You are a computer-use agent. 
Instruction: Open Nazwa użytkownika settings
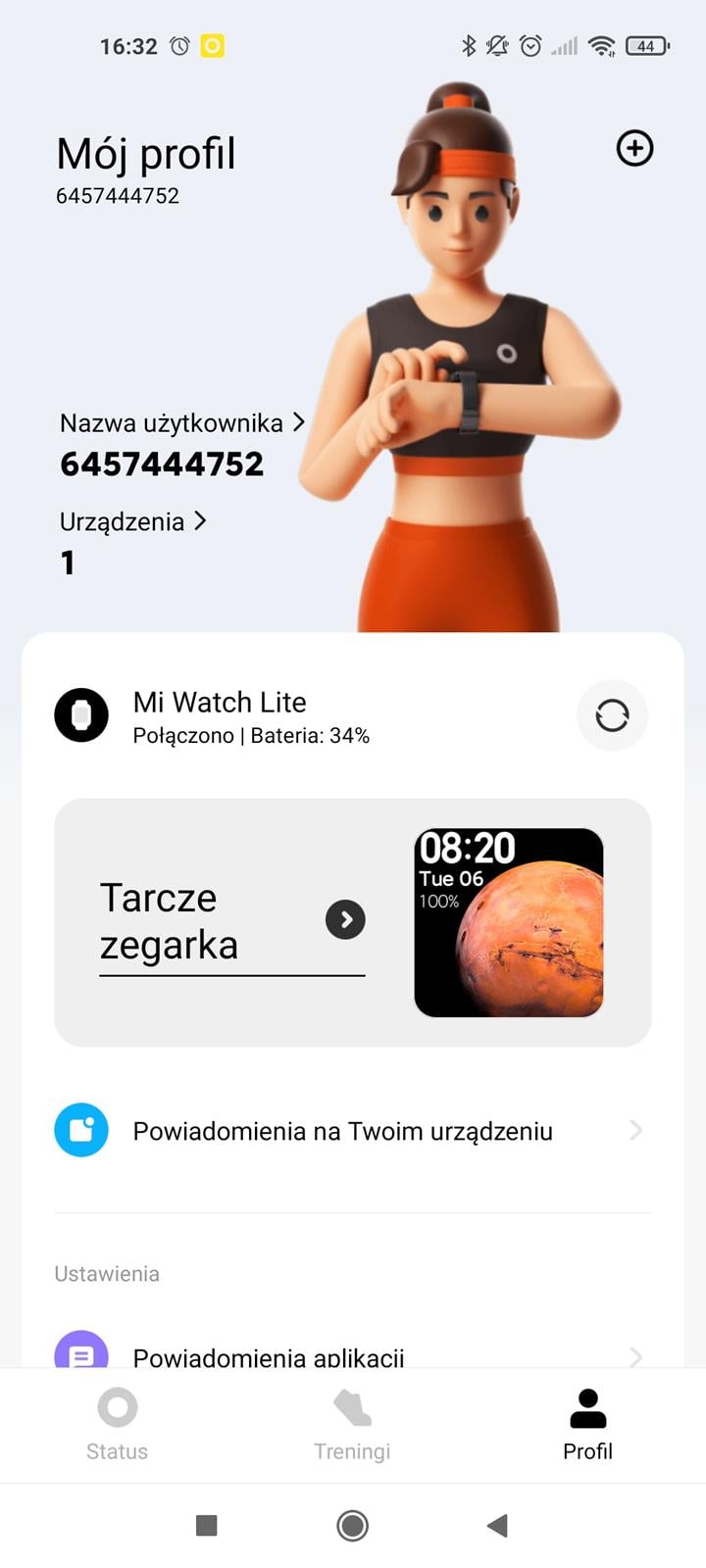tap(181, 423)
